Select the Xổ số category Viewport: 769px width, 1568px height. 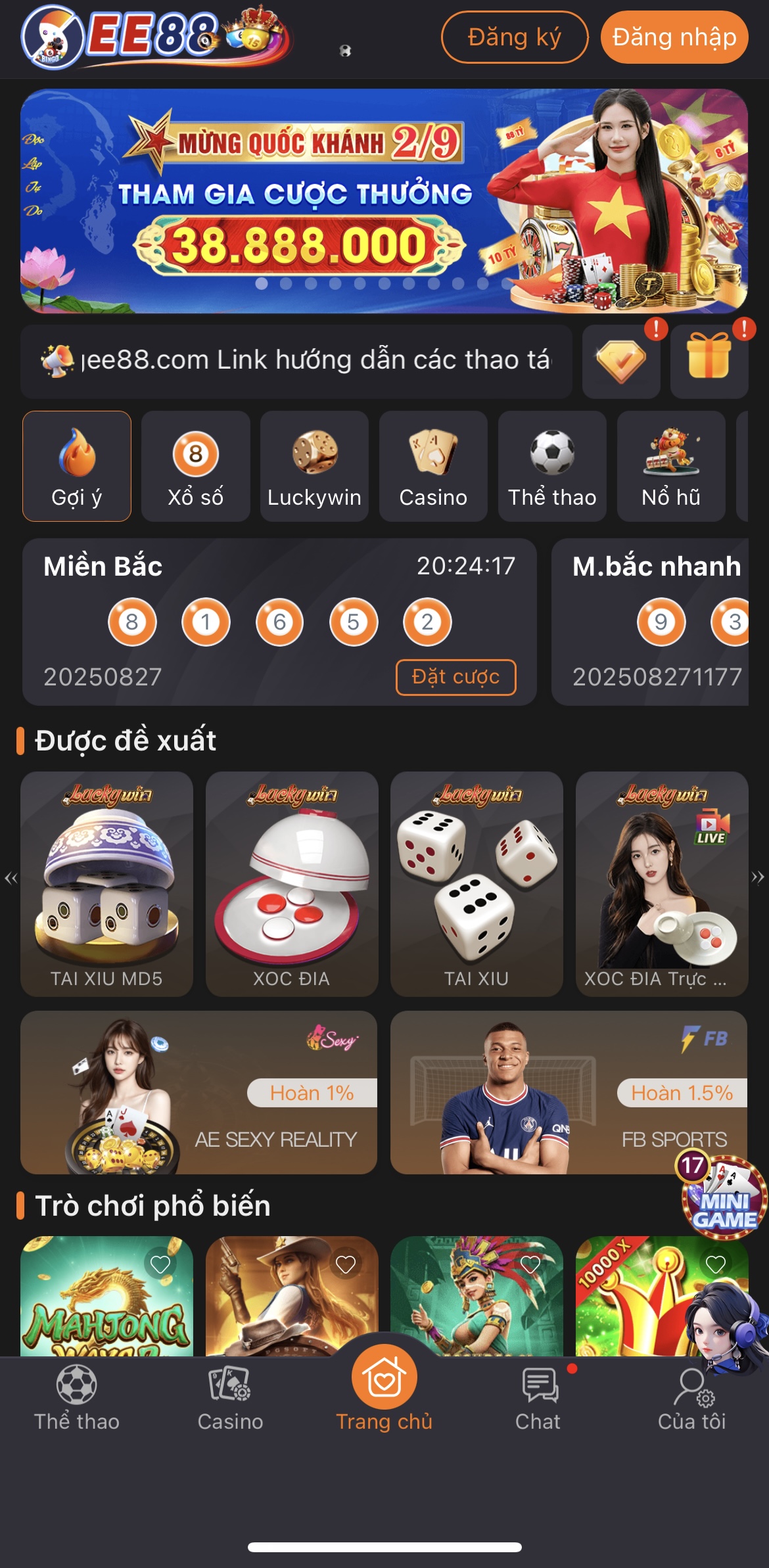(195, 466)
